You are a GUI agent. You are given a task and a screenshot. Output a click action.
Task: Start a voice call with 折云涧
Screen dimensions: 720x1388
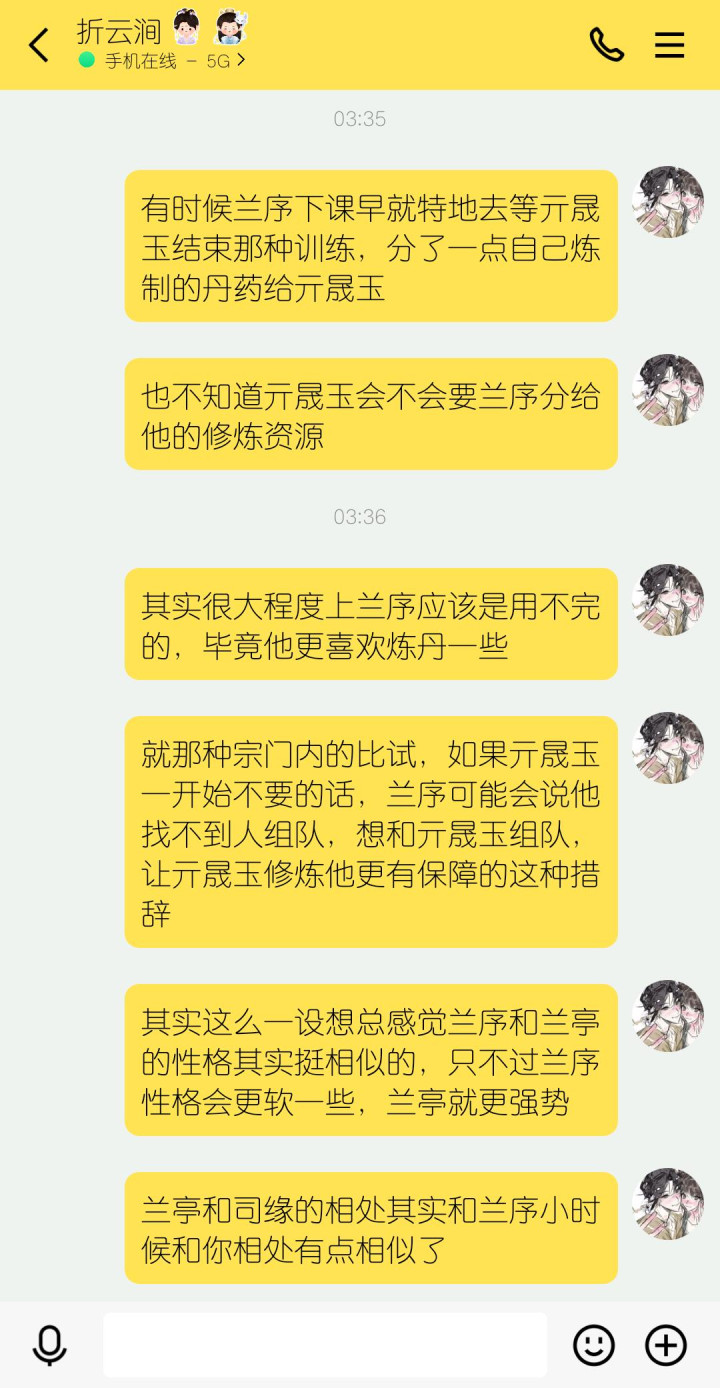(x=606, y=45)
